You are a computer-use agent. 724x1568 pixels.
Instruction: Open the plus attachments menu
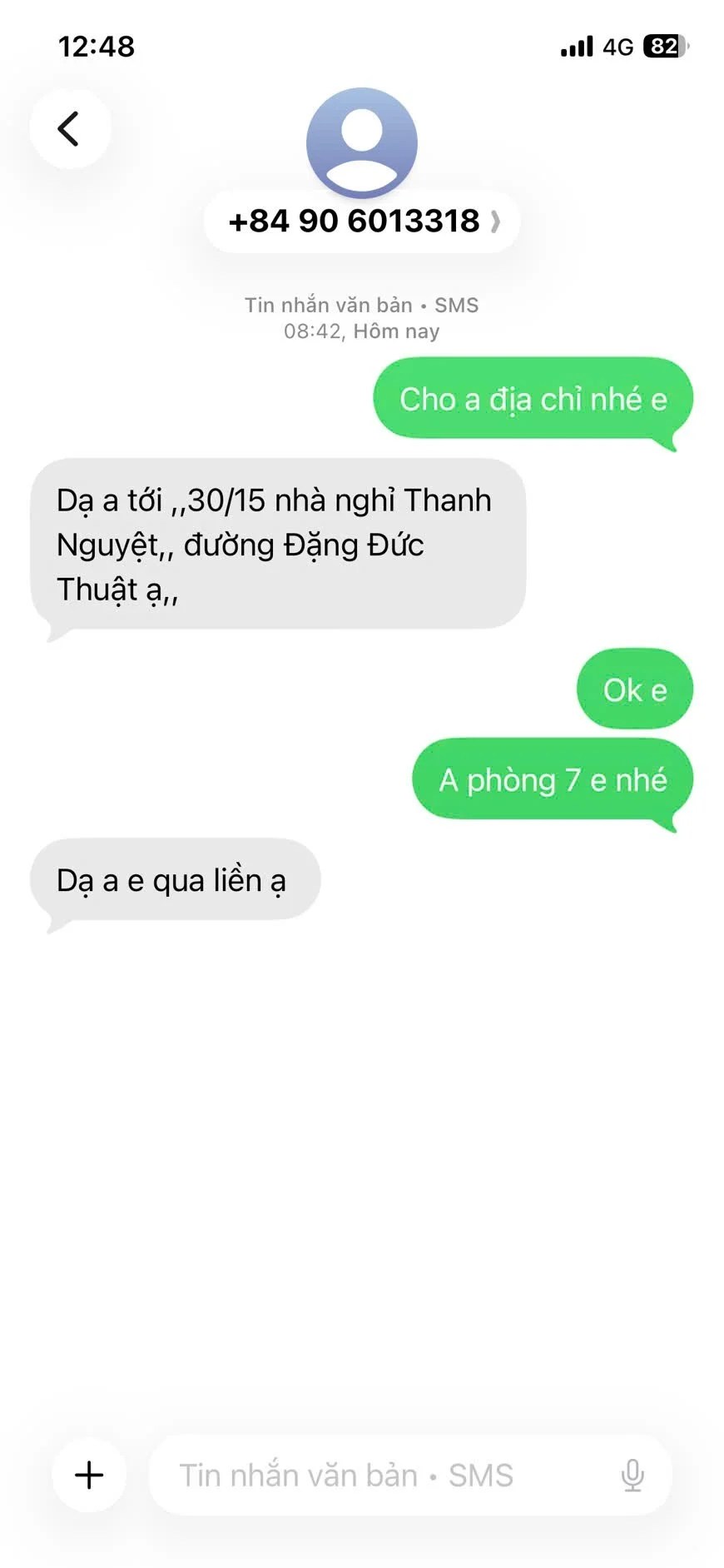(89, 1475)
